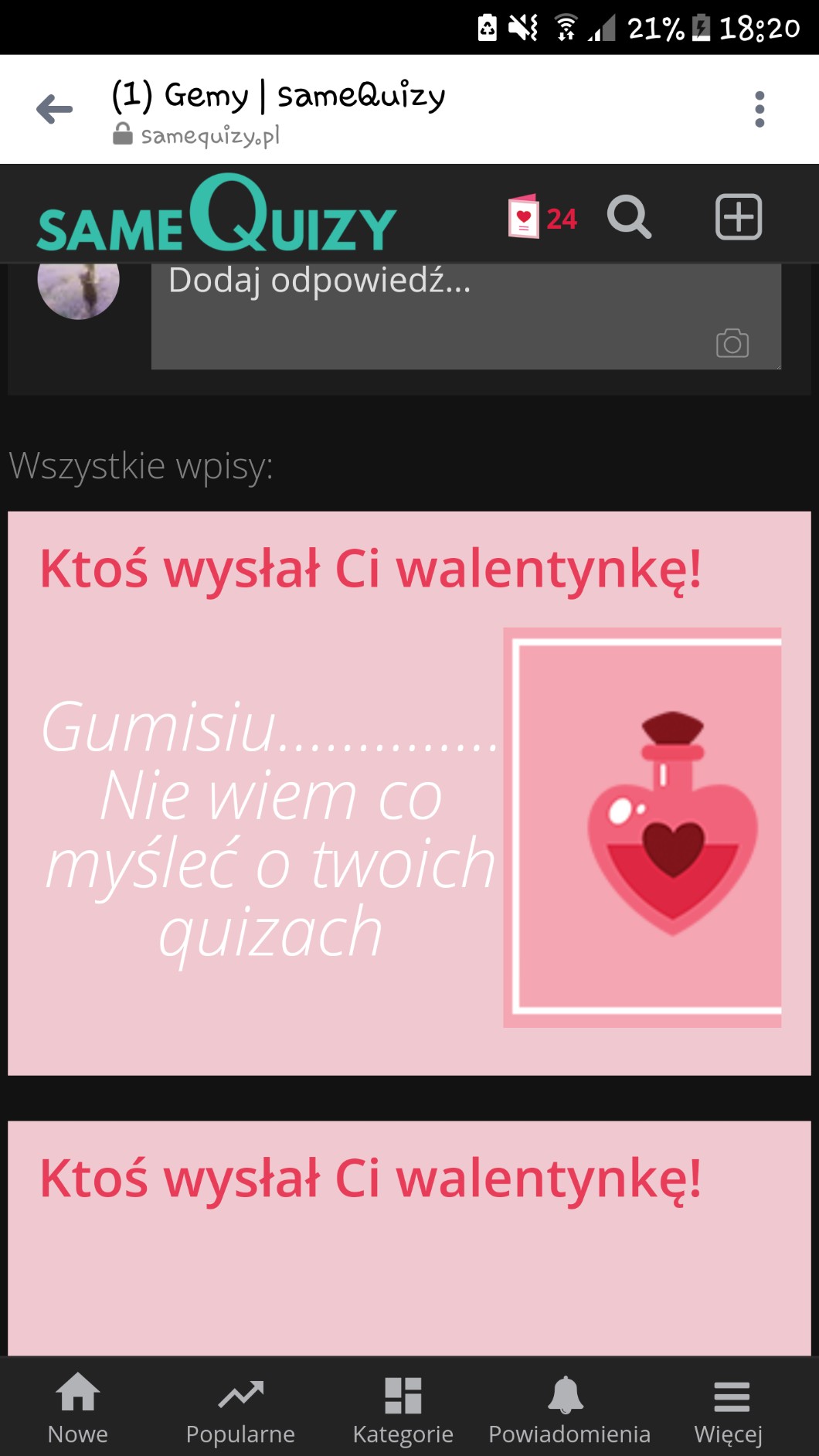Go back using the browser arrow
819x1456 pixels.
(x=54, y=109)
